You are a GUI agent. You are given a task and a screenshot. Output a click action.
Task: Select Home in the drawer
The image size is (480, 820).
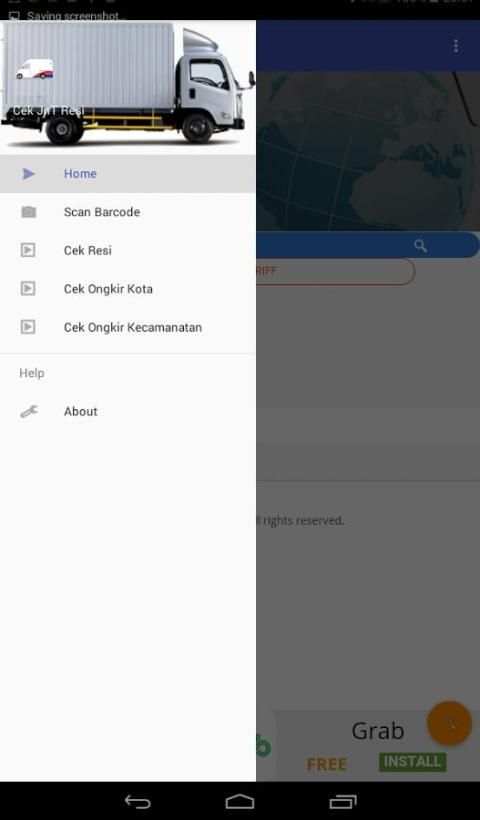[x=128, y=174]
